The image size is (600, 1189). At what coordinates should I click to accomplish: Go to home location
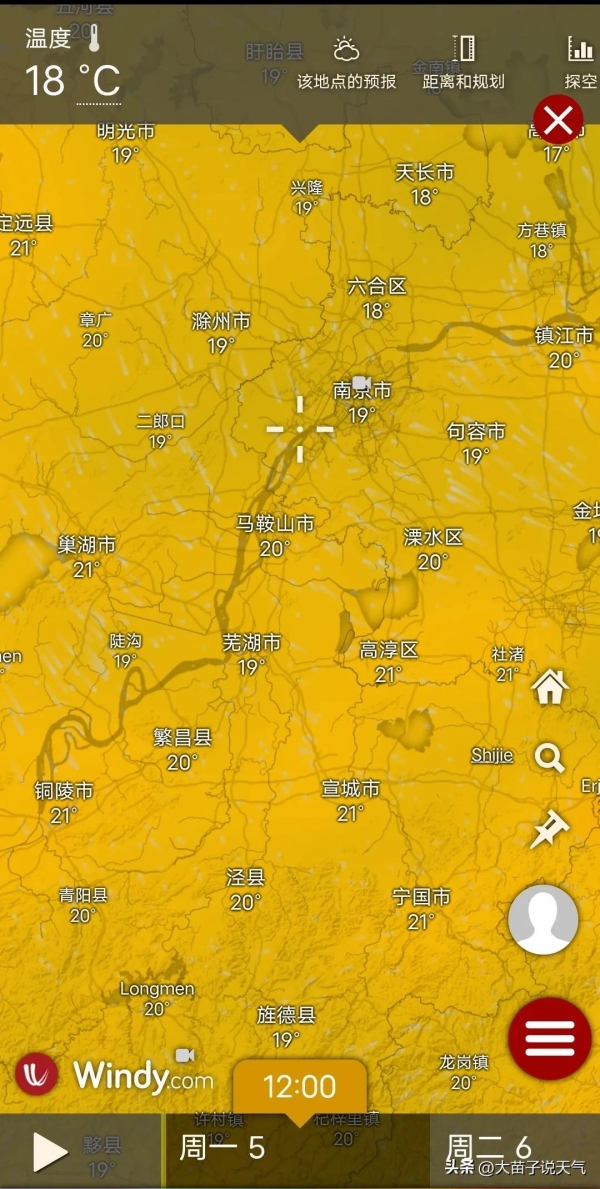(x=549, y=687)
